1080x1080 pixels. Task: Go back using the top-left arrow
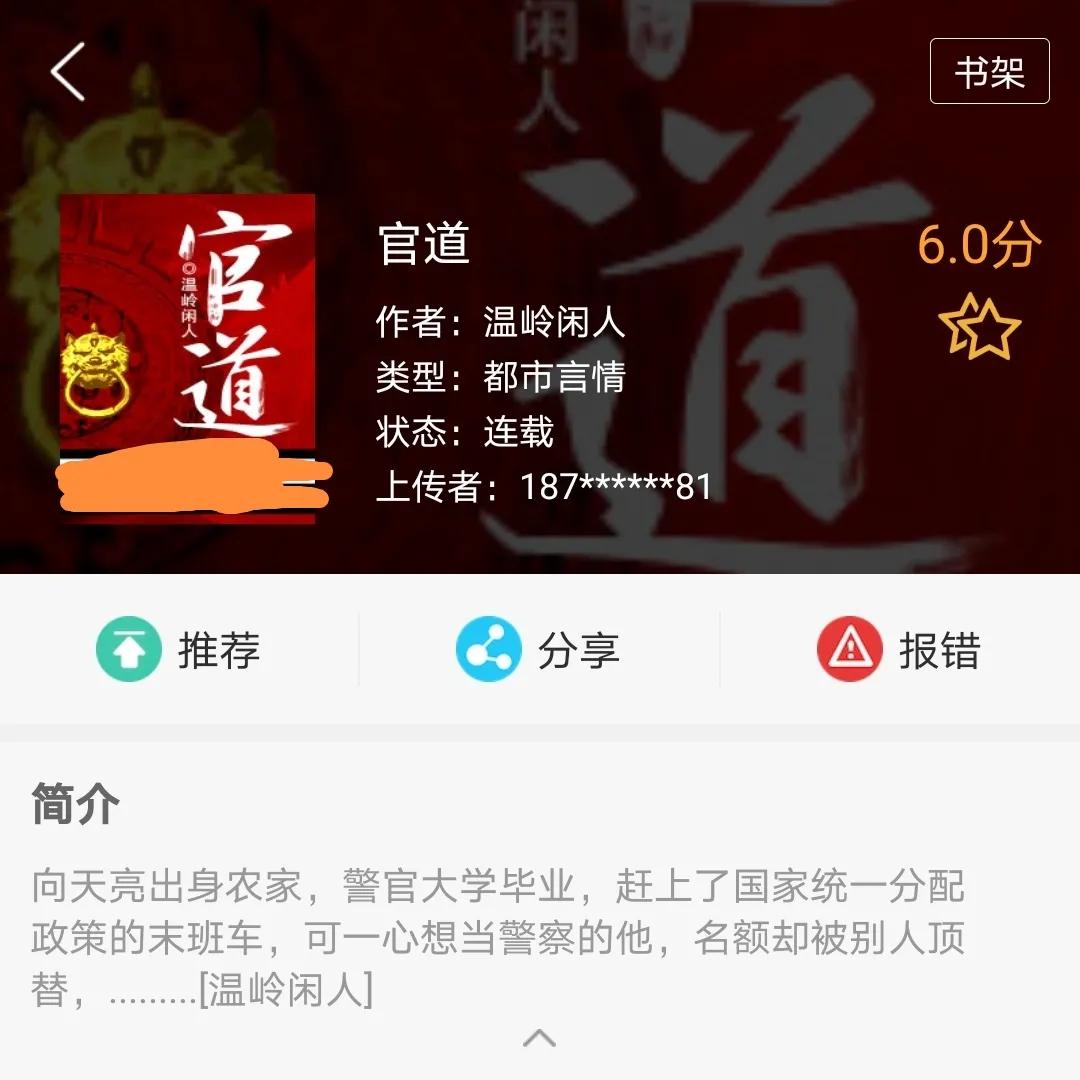pyautogui.click(x=68, y=72)
